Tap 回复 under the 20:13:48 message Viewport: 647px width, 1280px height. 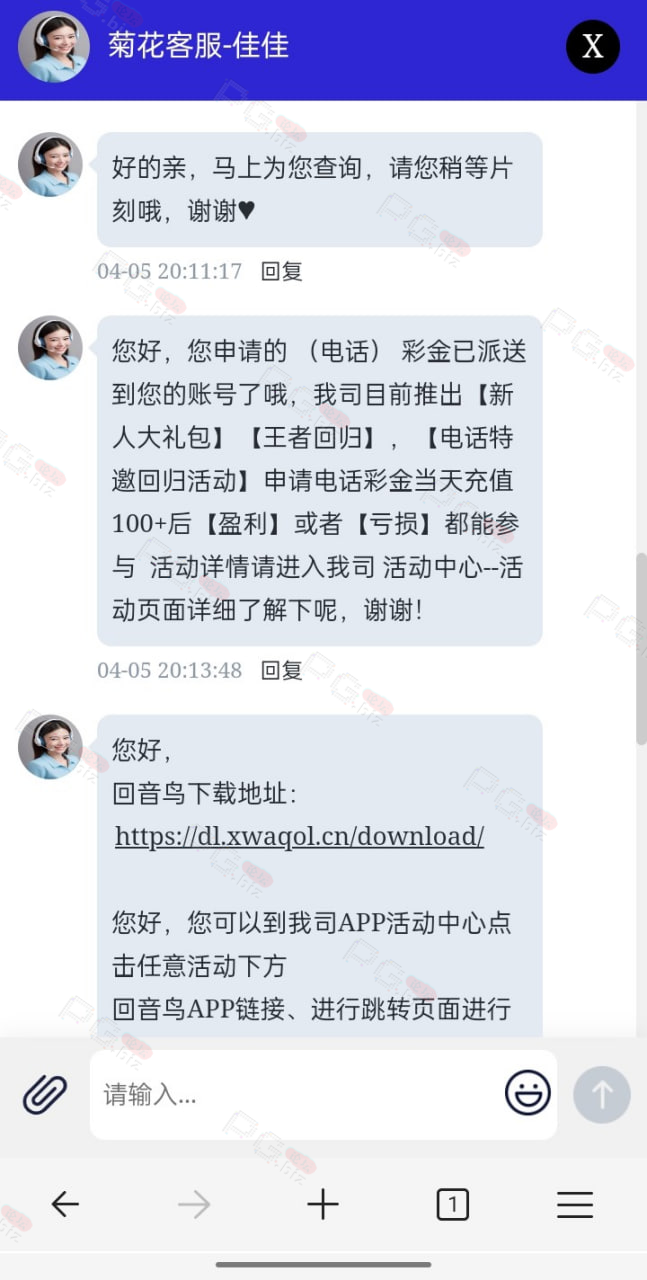(281, 670)
